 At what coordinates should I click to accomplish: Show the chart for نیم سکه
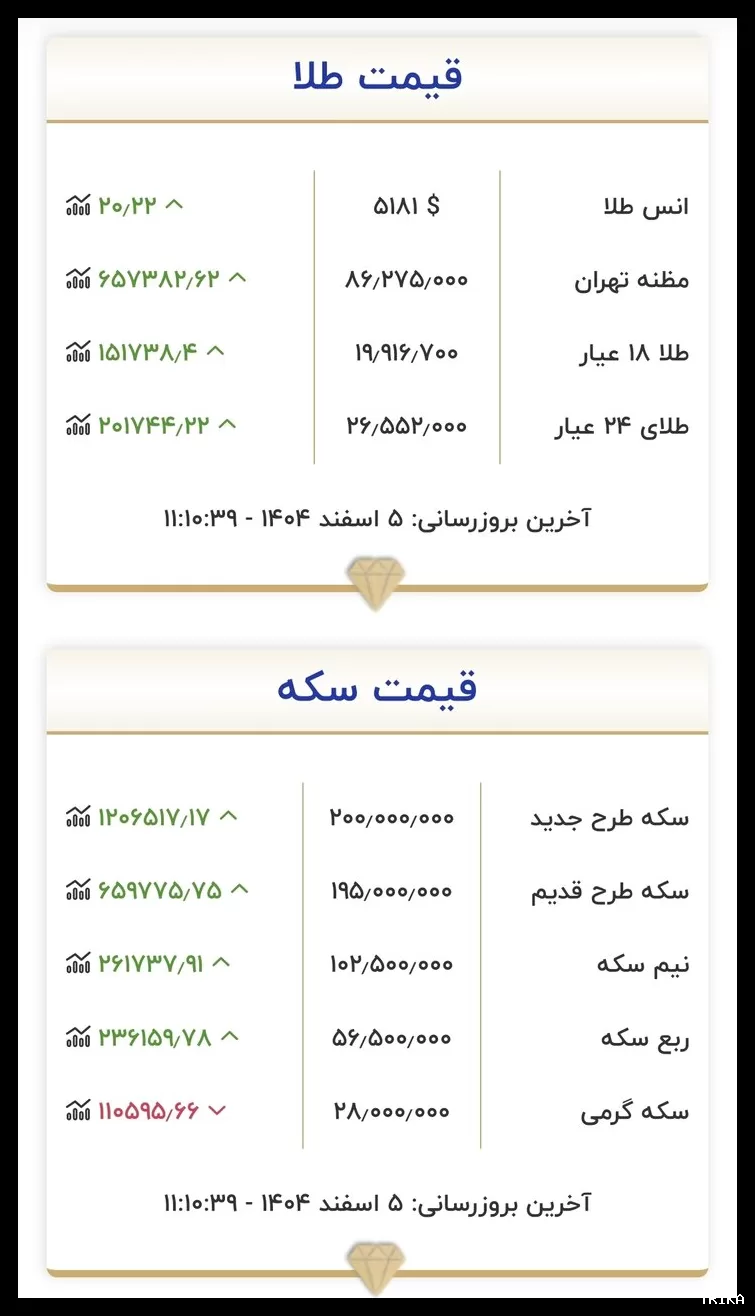(x=78, y=963)
